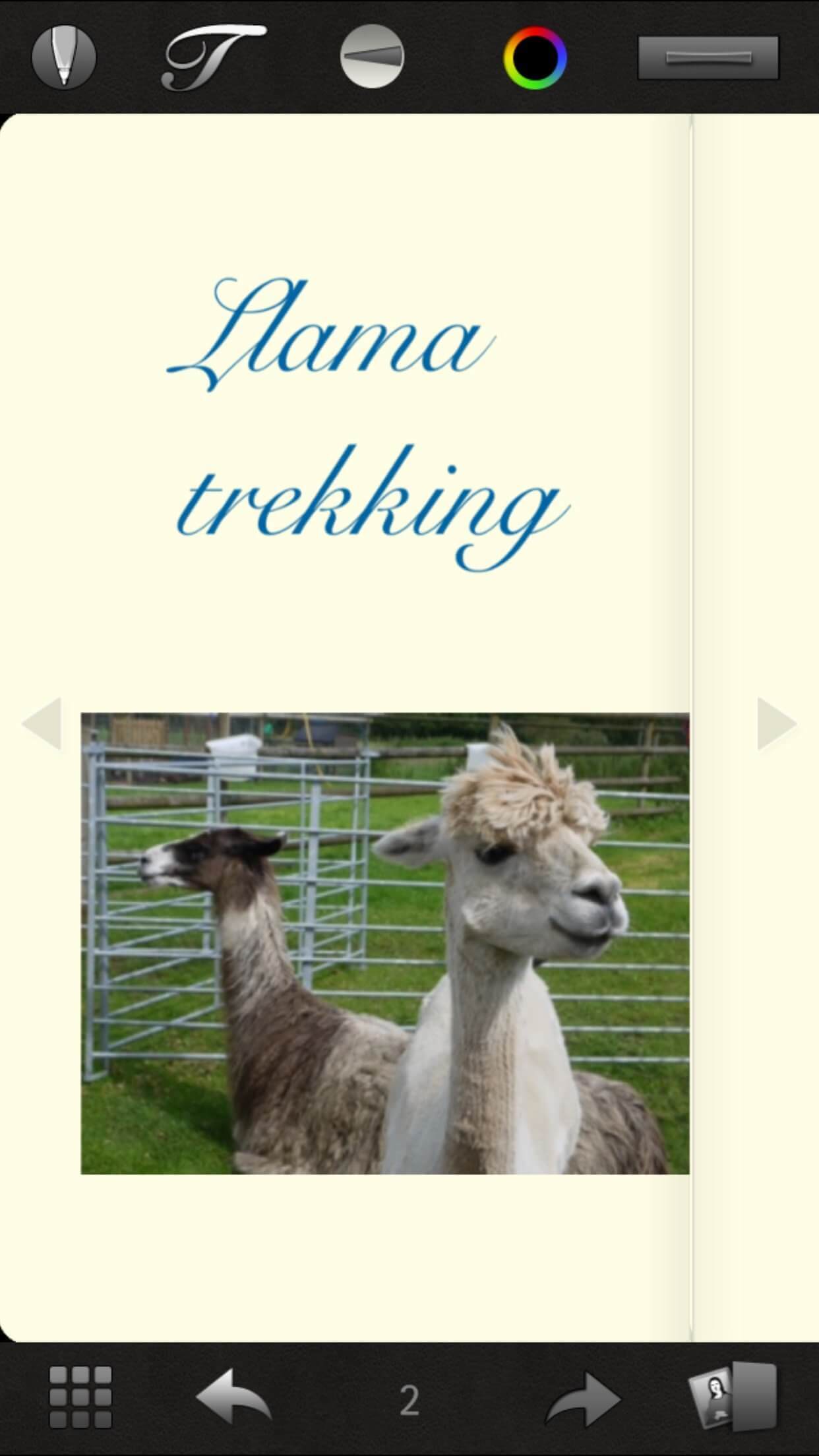Open the color wheel picker

pos(535,58)
